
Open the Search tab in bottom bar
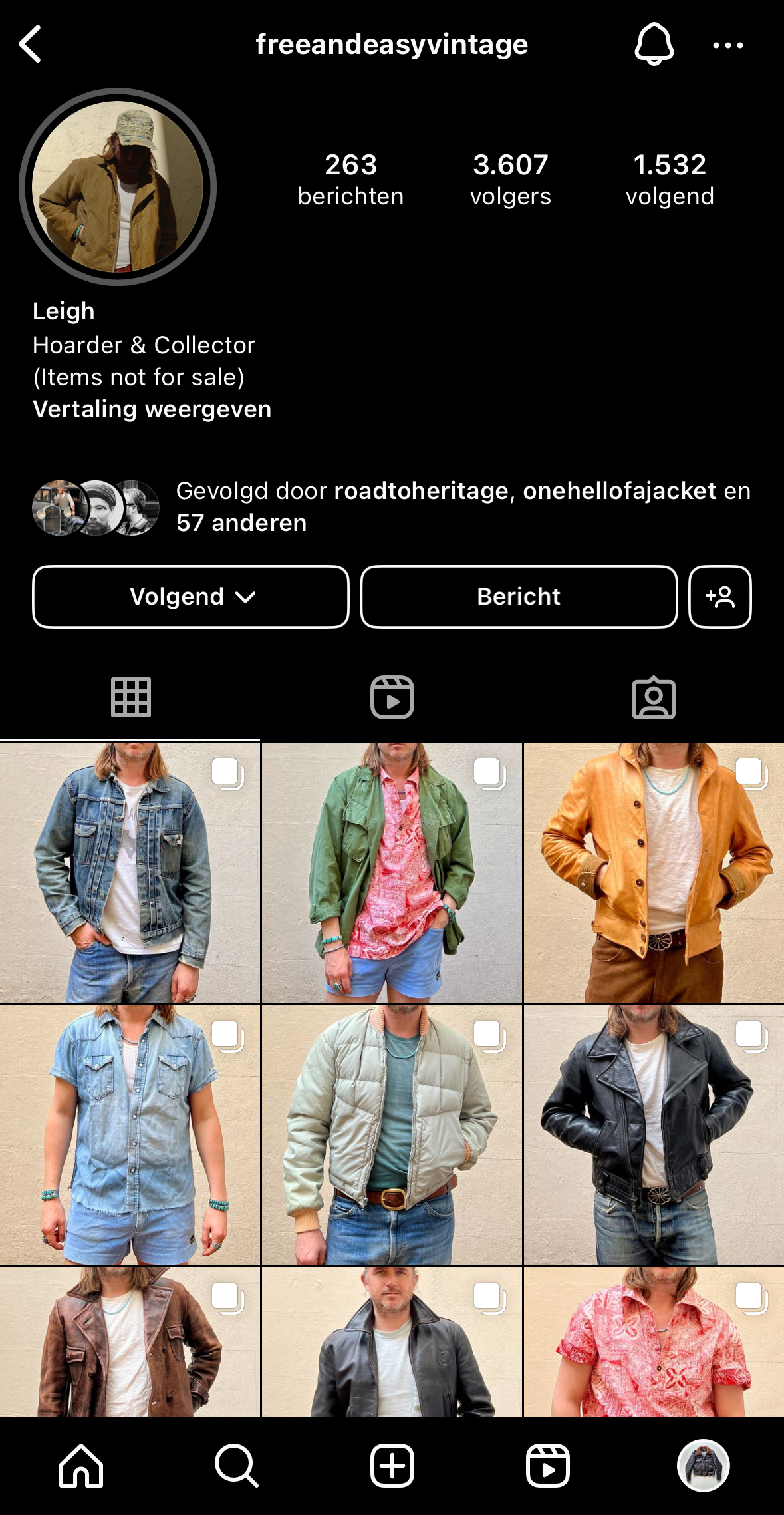pyautogui.click(x=236, y=1466)
